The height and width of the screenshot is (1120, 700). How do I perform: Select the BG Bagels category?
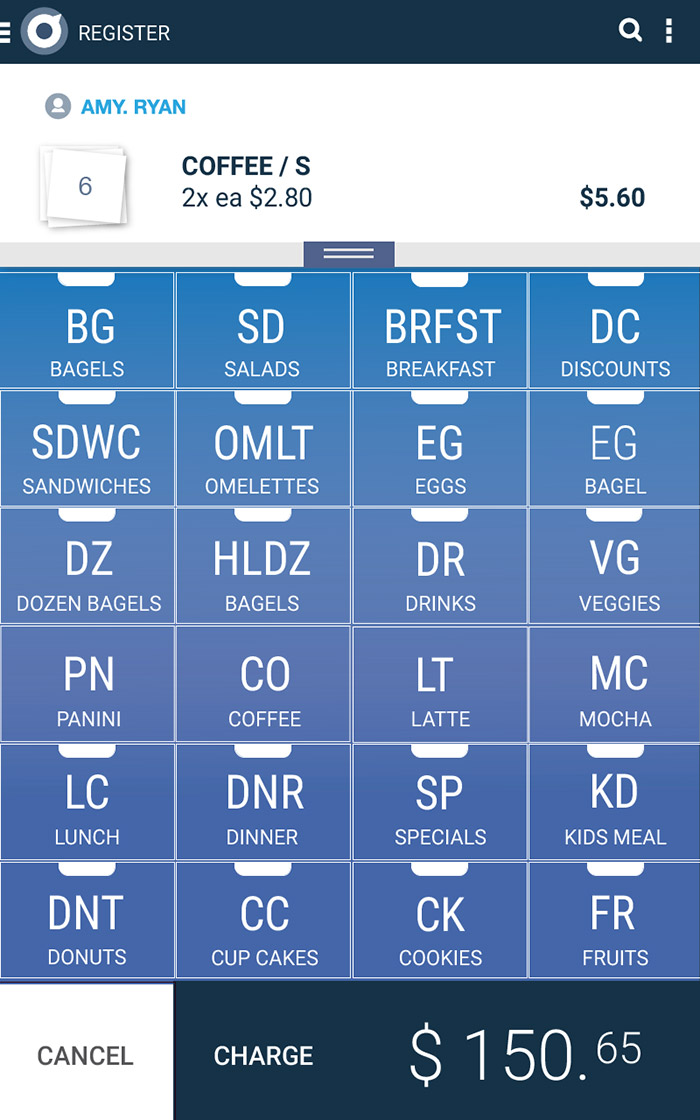[88, 331]
